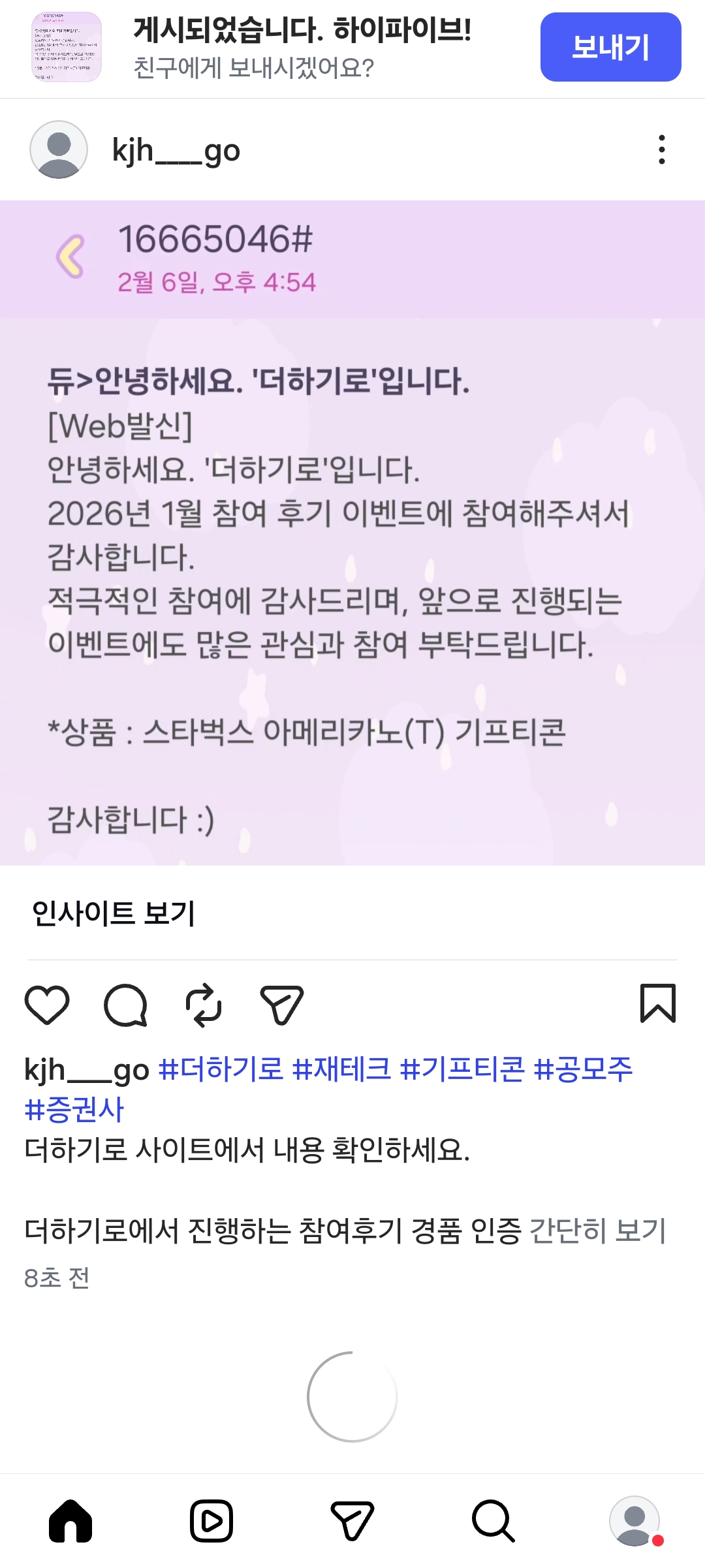Open the comments with the speech bubble icon
Image resolution: width=705 pixels, height=1568 pixels.
(x=124, y=1005)
